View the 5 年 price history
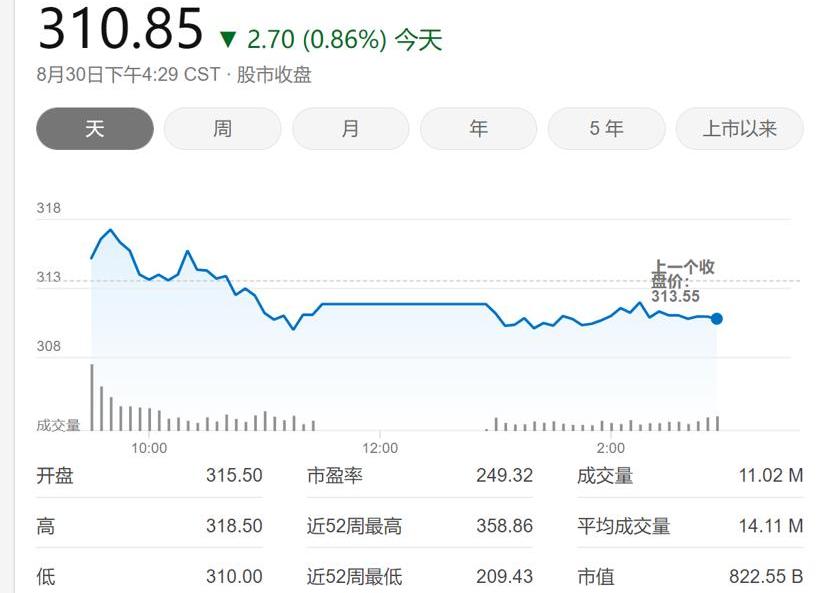 606,129
